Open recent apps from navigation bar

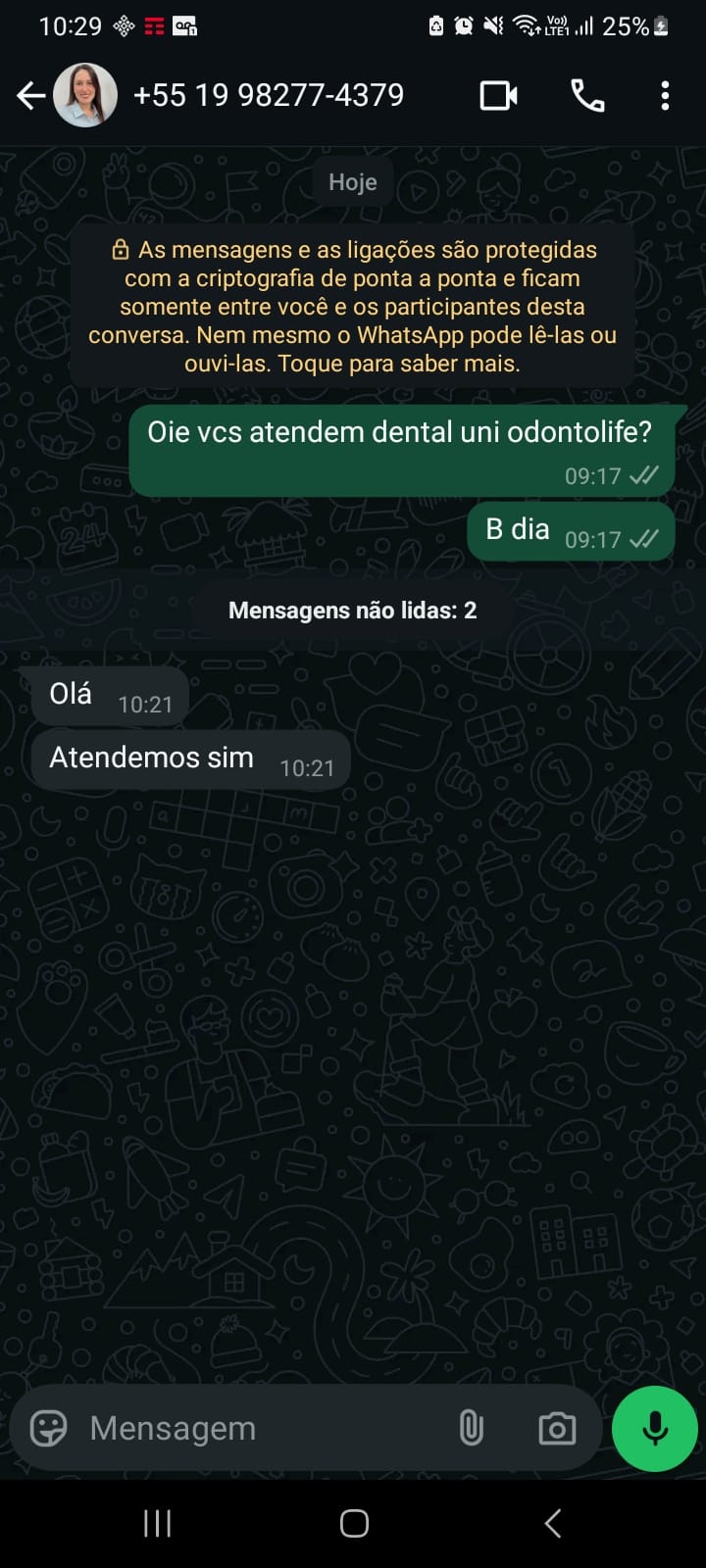click(x=157, y=1523)
